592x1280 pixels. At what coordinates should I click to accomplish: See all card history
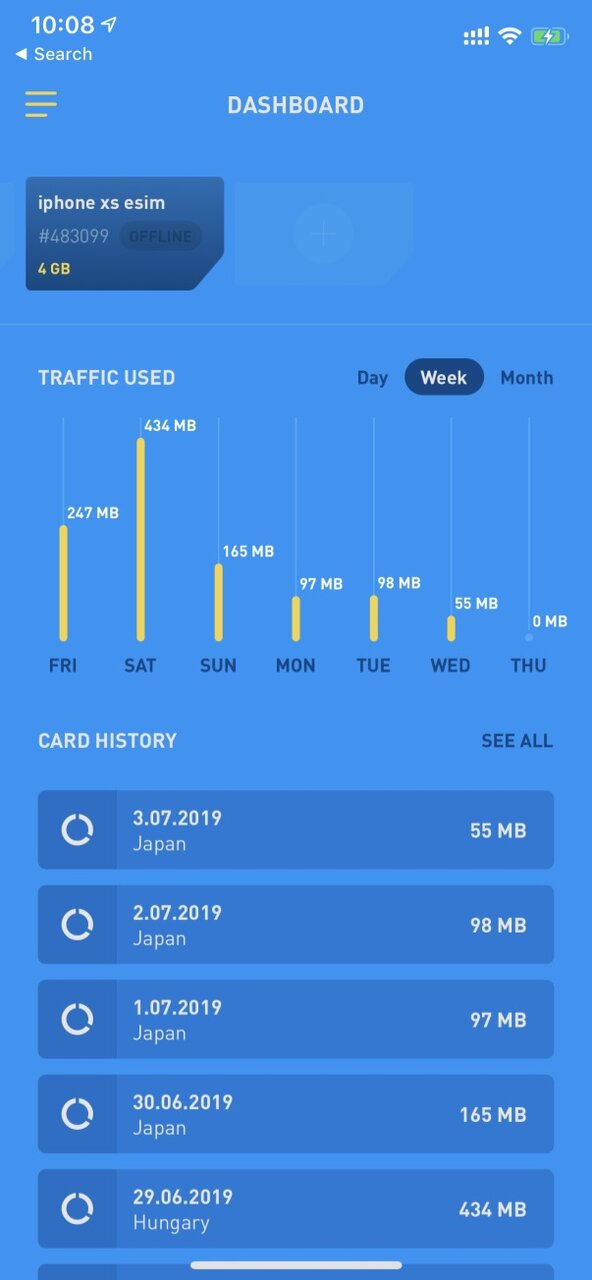[x=517, y=741]
